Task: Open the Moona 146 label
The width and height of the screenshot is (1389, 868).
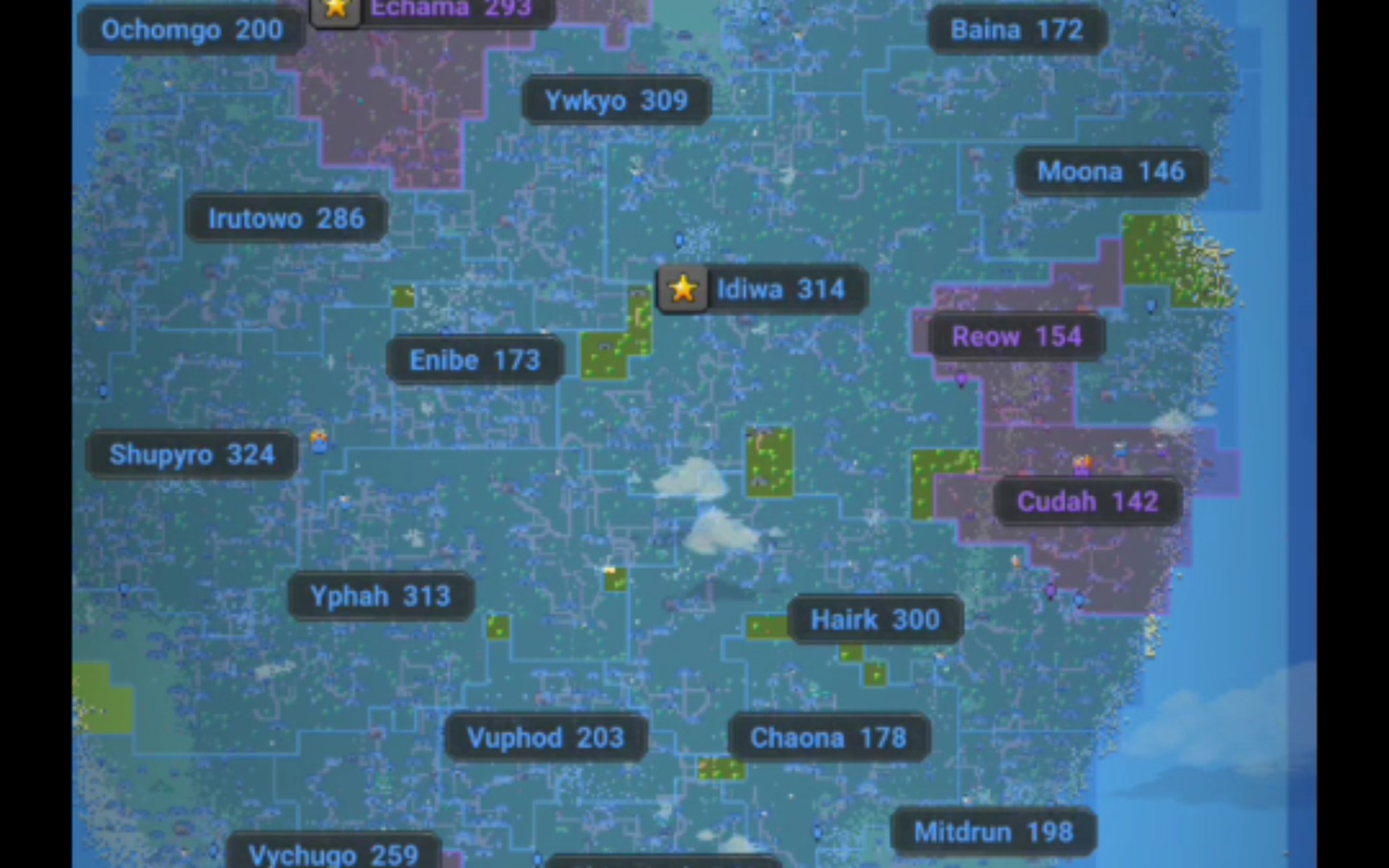Action: tap(1111, 172)
